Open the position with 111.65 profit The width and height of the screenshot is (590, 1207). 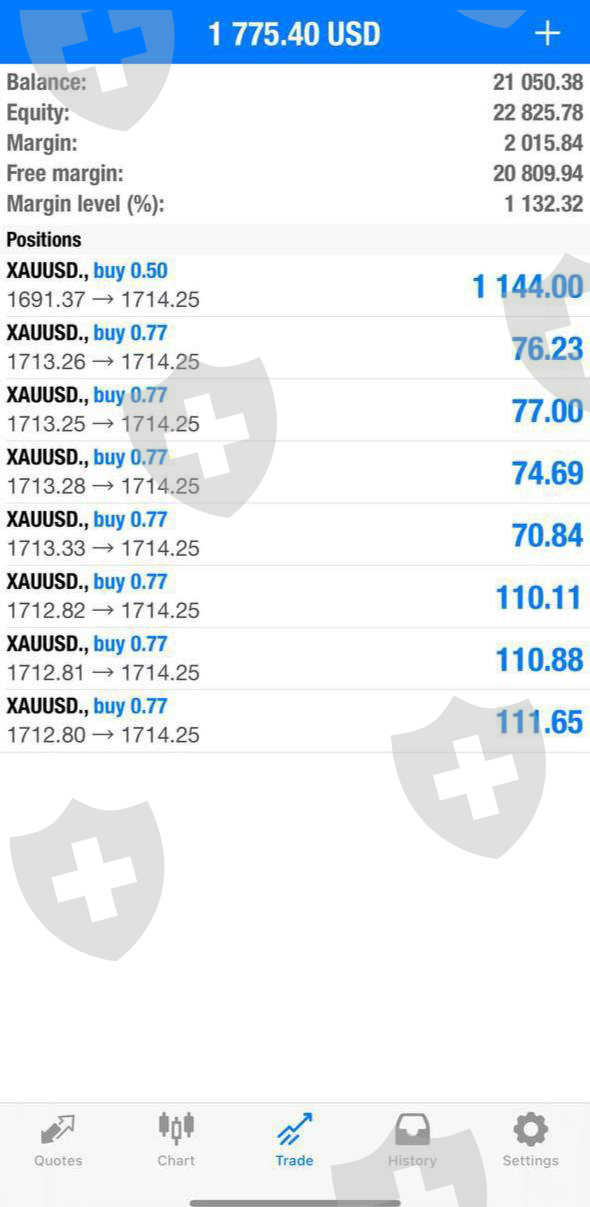coord(295,720)
